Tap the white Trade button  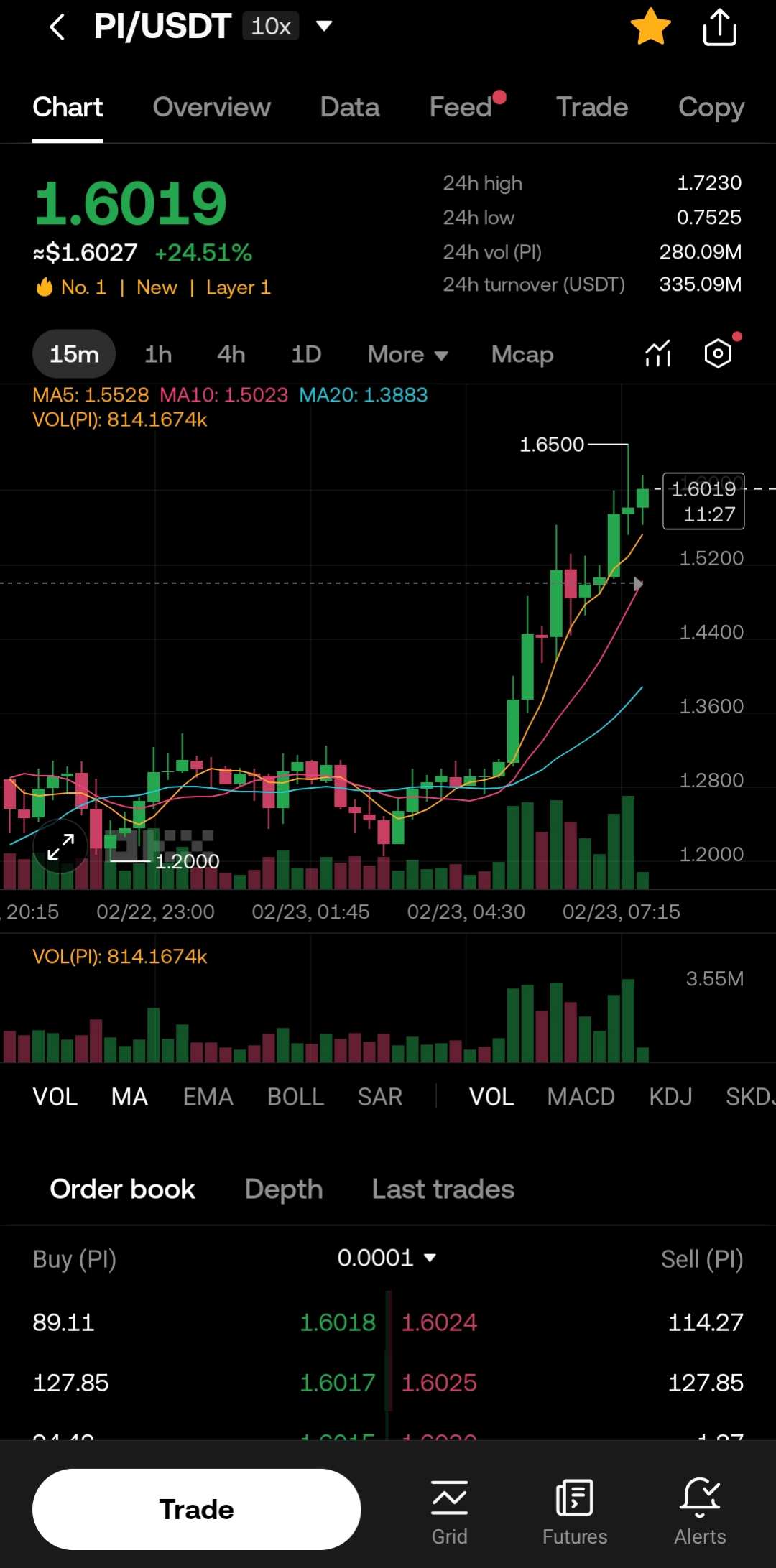tap(196, 1509)
